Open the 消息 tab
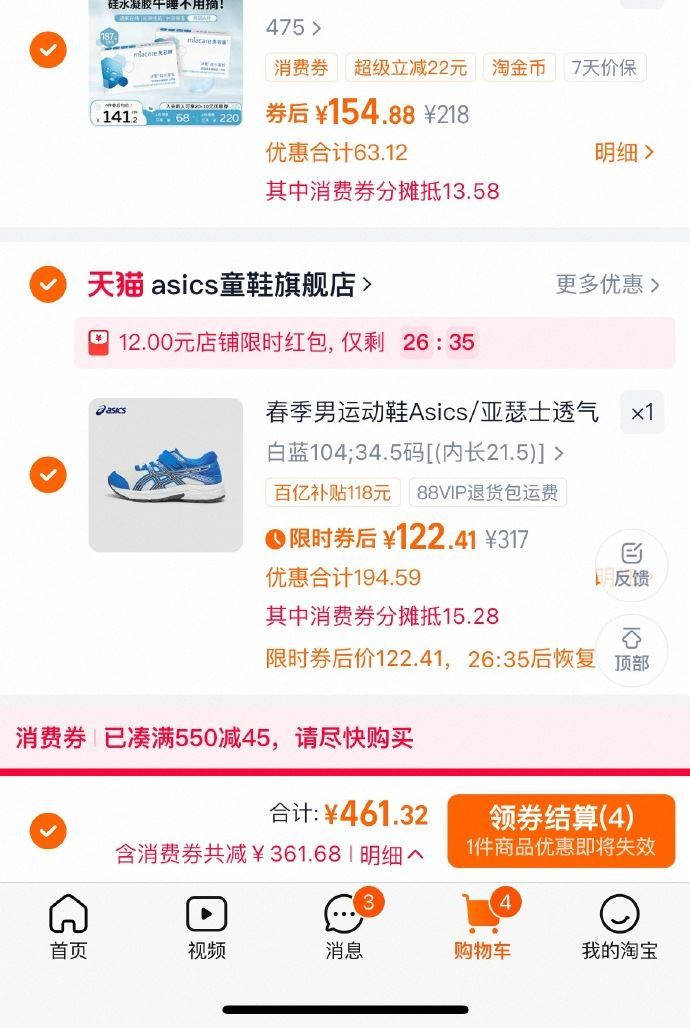Screen dimensions: 690x1028 tap(344, 927)
